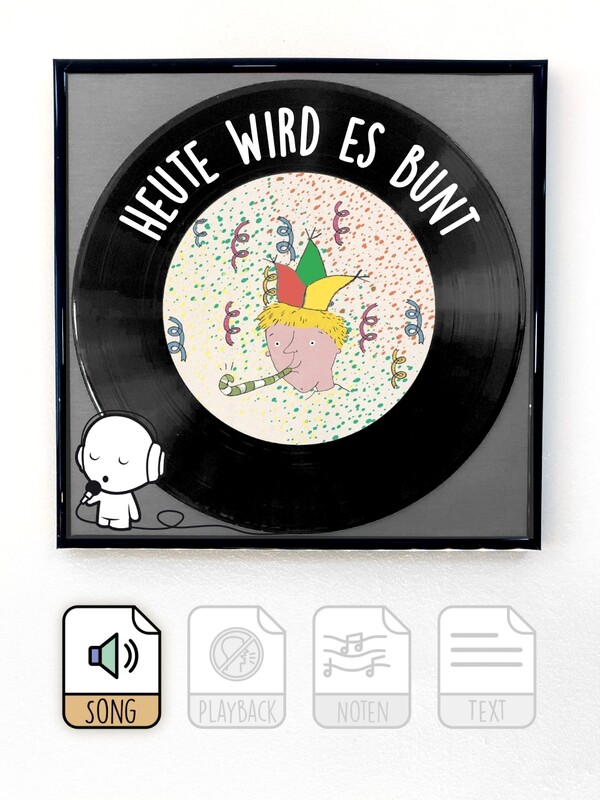The image size is (600, 800).
Task: Play the Song audio file
Action: pyautogui.click(x=112, y=666)
